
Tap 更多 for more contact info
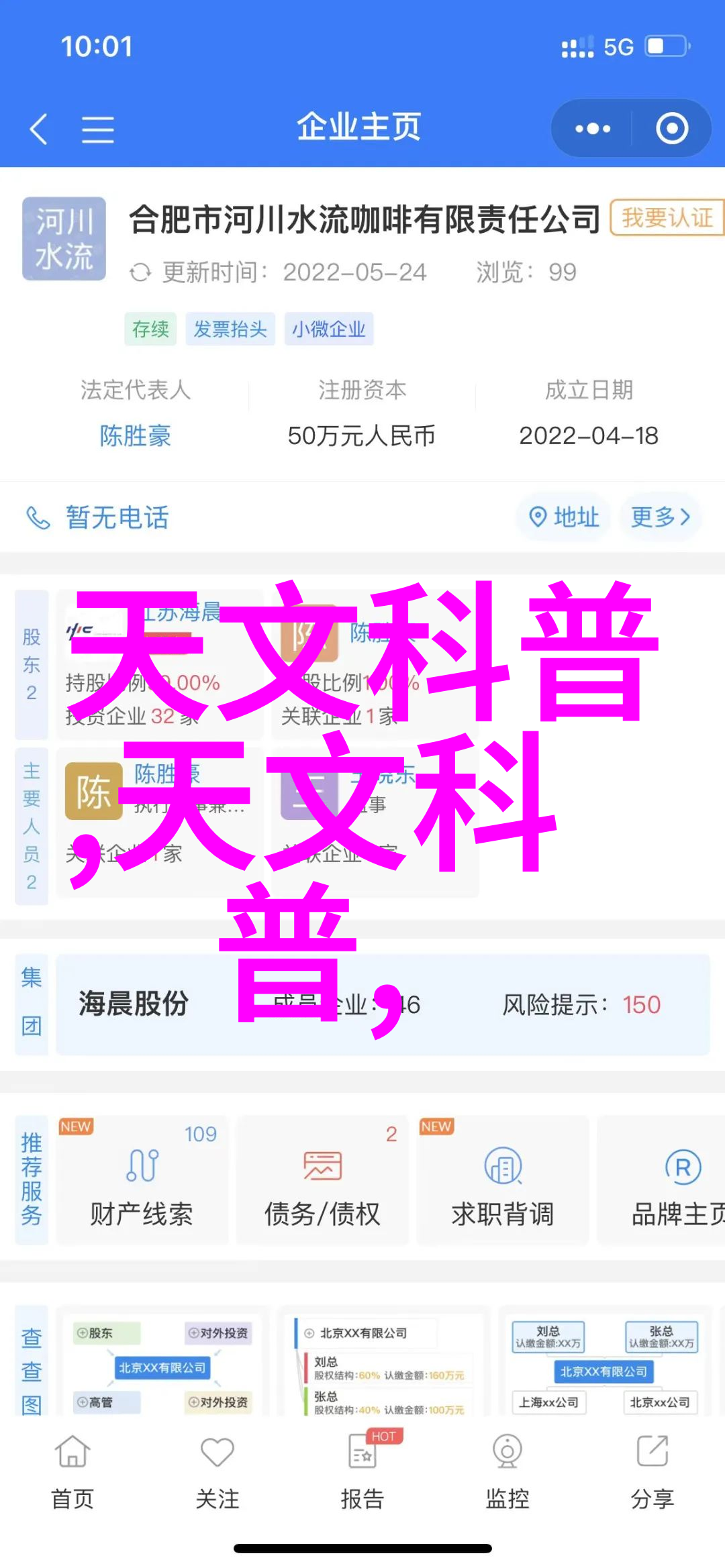pos(660,517)
